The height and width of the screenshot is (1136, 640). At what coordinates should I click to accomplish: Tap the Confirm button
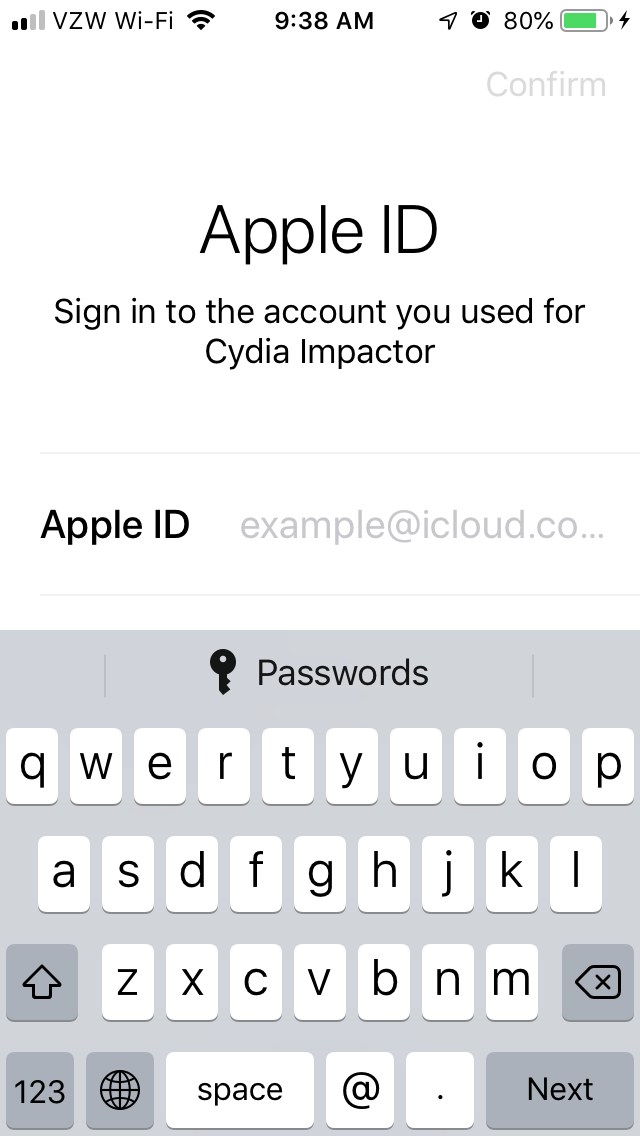(546, 85)
